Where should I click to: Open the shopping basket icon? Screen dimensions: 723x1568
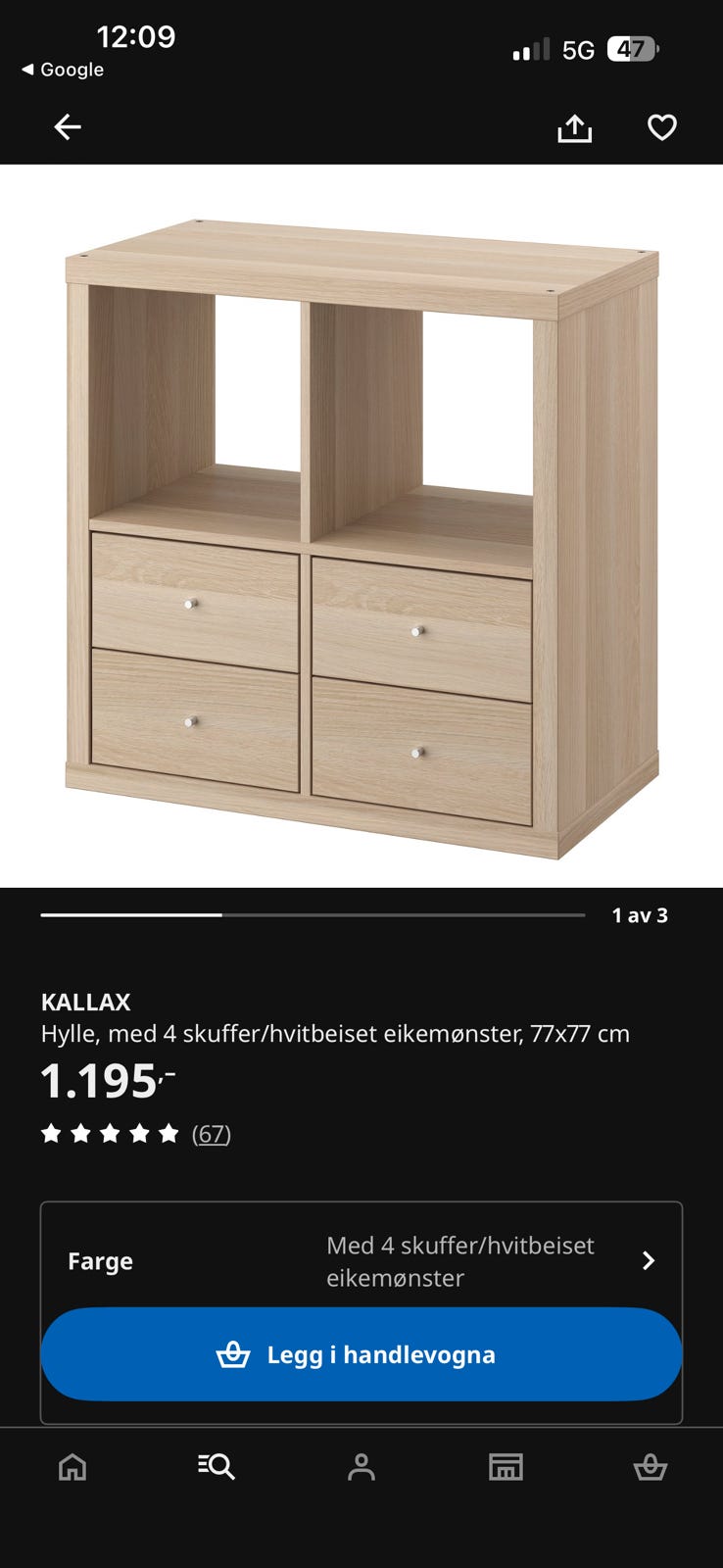tap(651, 1467)
